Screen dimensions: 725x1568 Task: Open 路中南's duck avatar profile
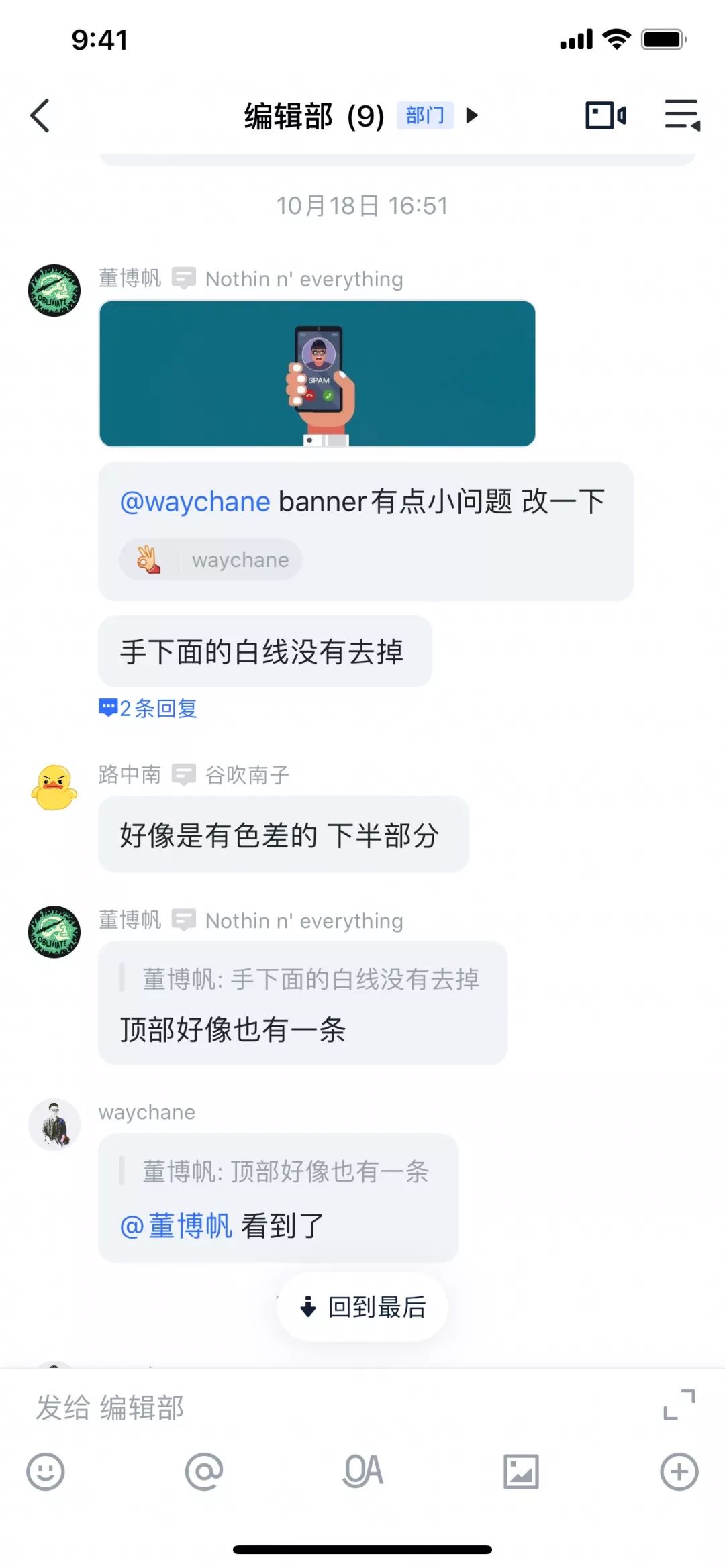coord(54,787)
